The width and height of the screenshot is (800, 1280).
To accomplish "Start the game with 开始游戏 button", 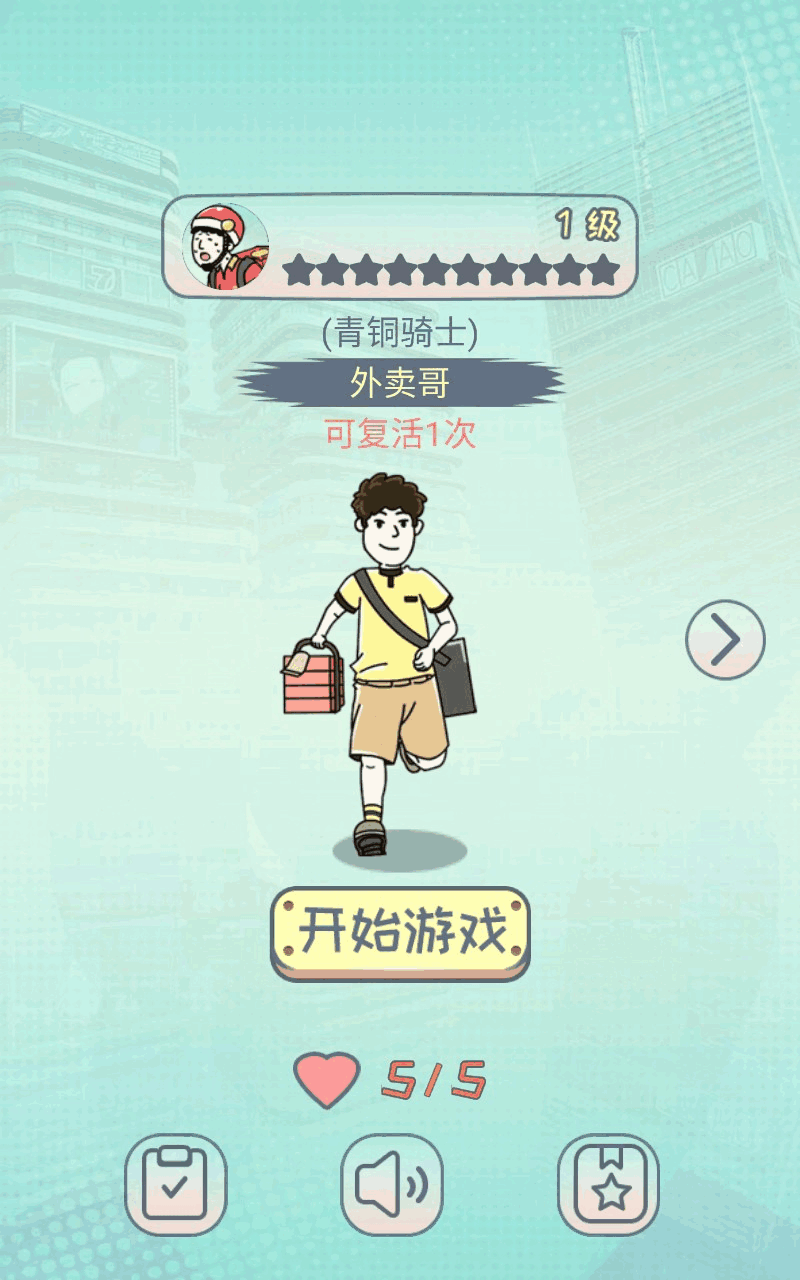I will 400,932.
